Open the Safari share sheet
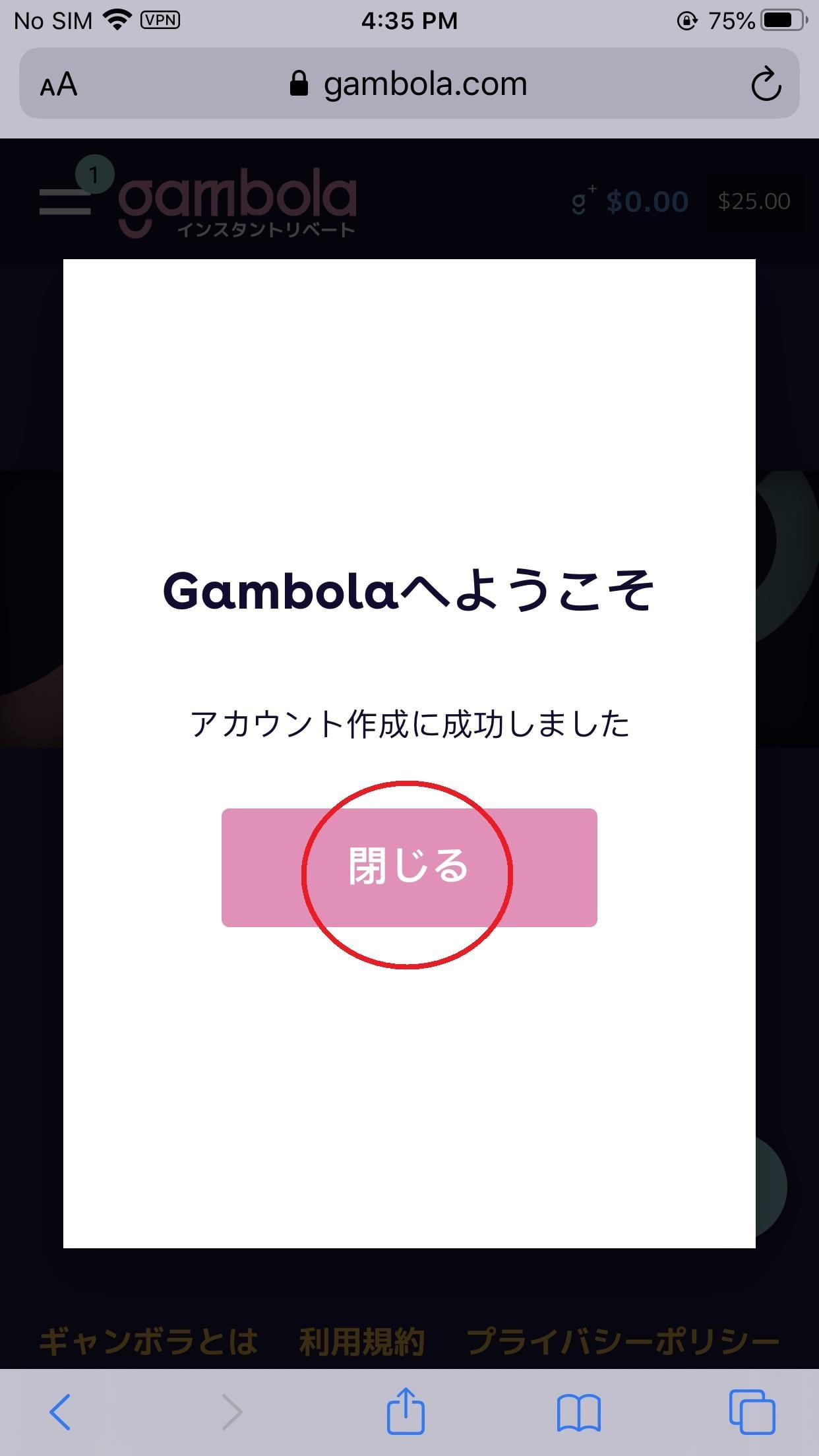Viewport: 819px width, 1456px height. point(405,1410)
